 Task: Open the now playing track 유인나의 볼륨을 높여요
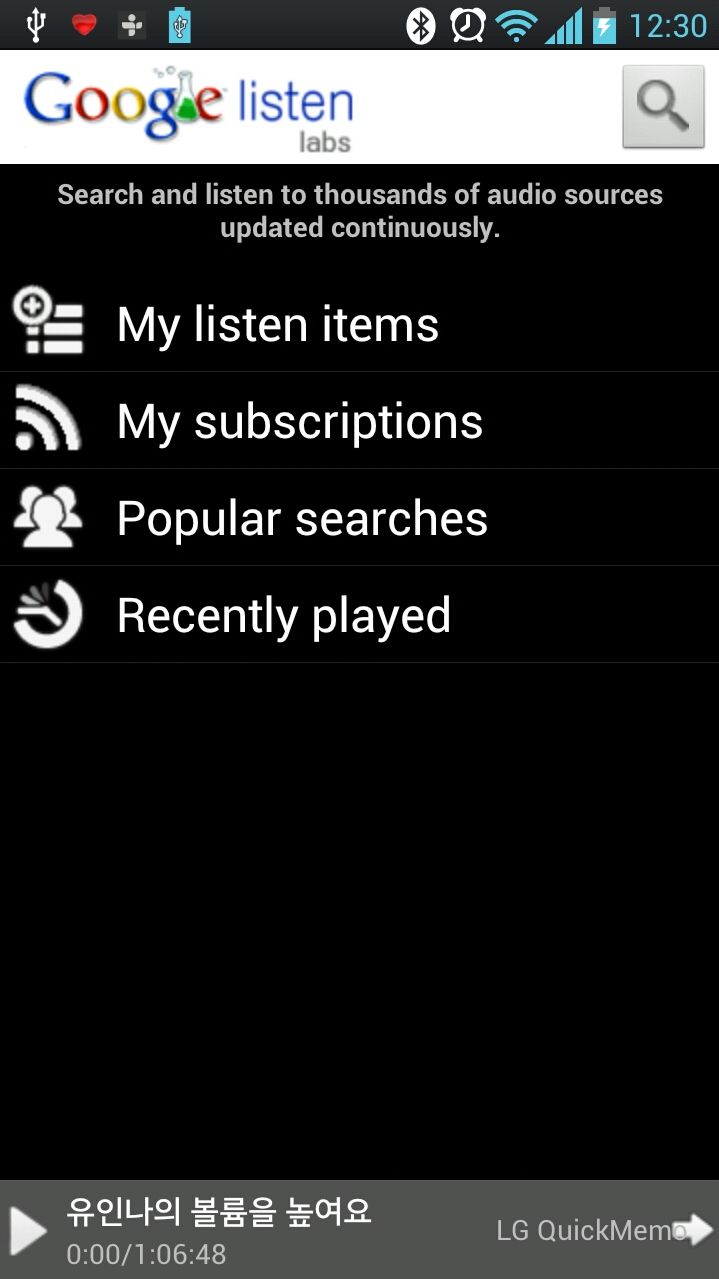tap(219, 1211)
